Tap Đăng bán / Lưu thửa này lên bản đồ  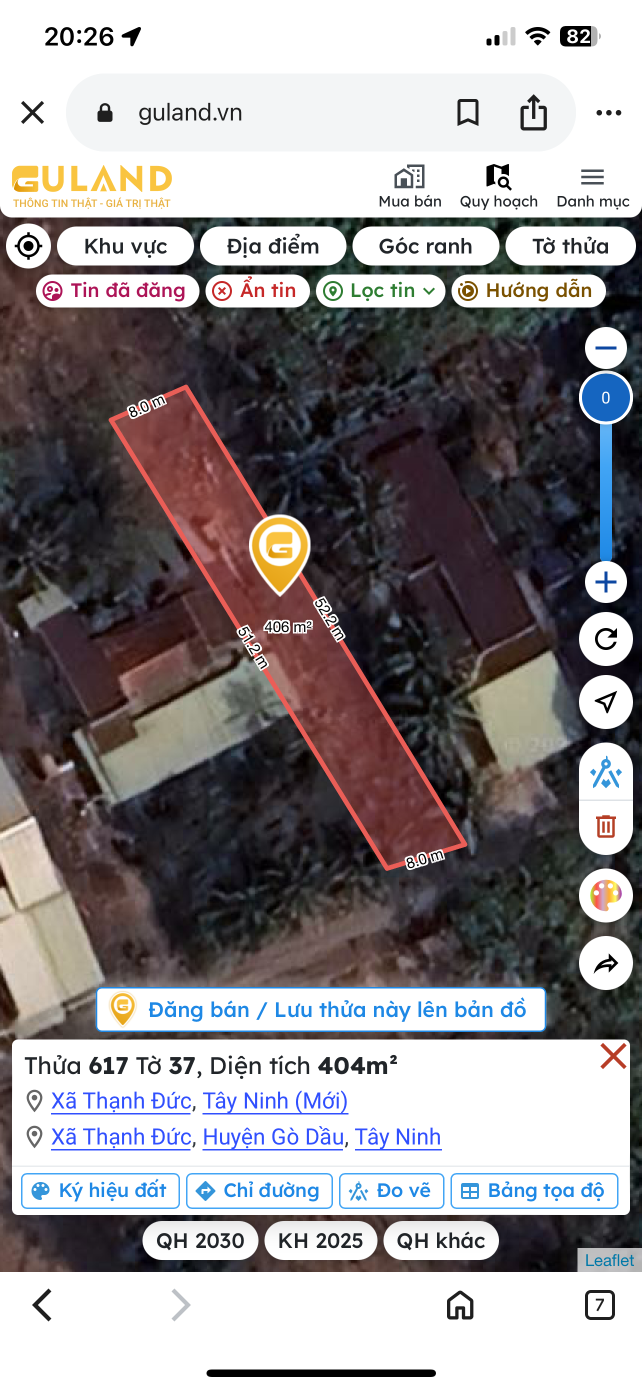[320, 1010]
